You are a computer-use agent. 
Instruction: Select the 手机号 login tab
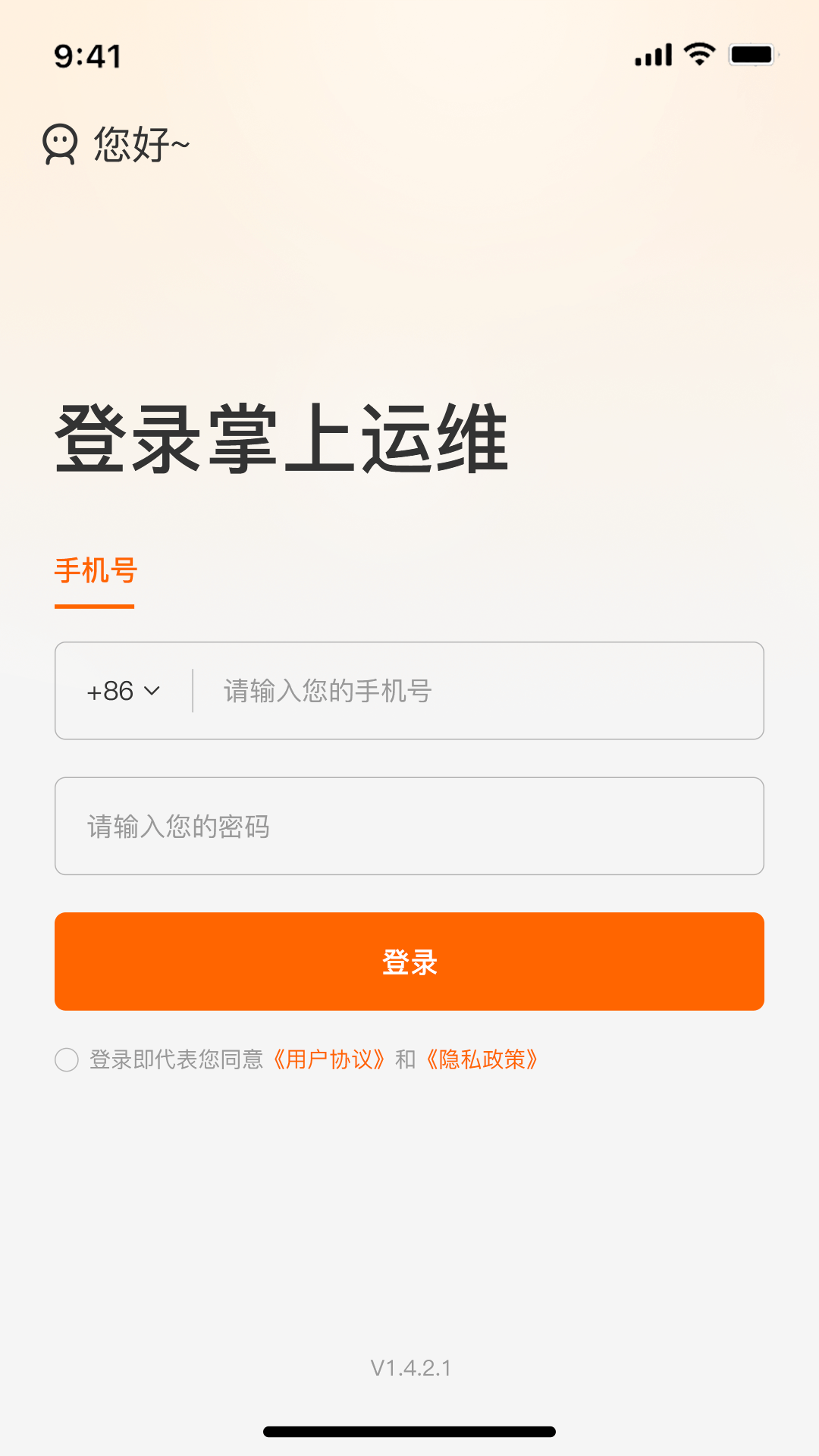(x=96, y=571)
